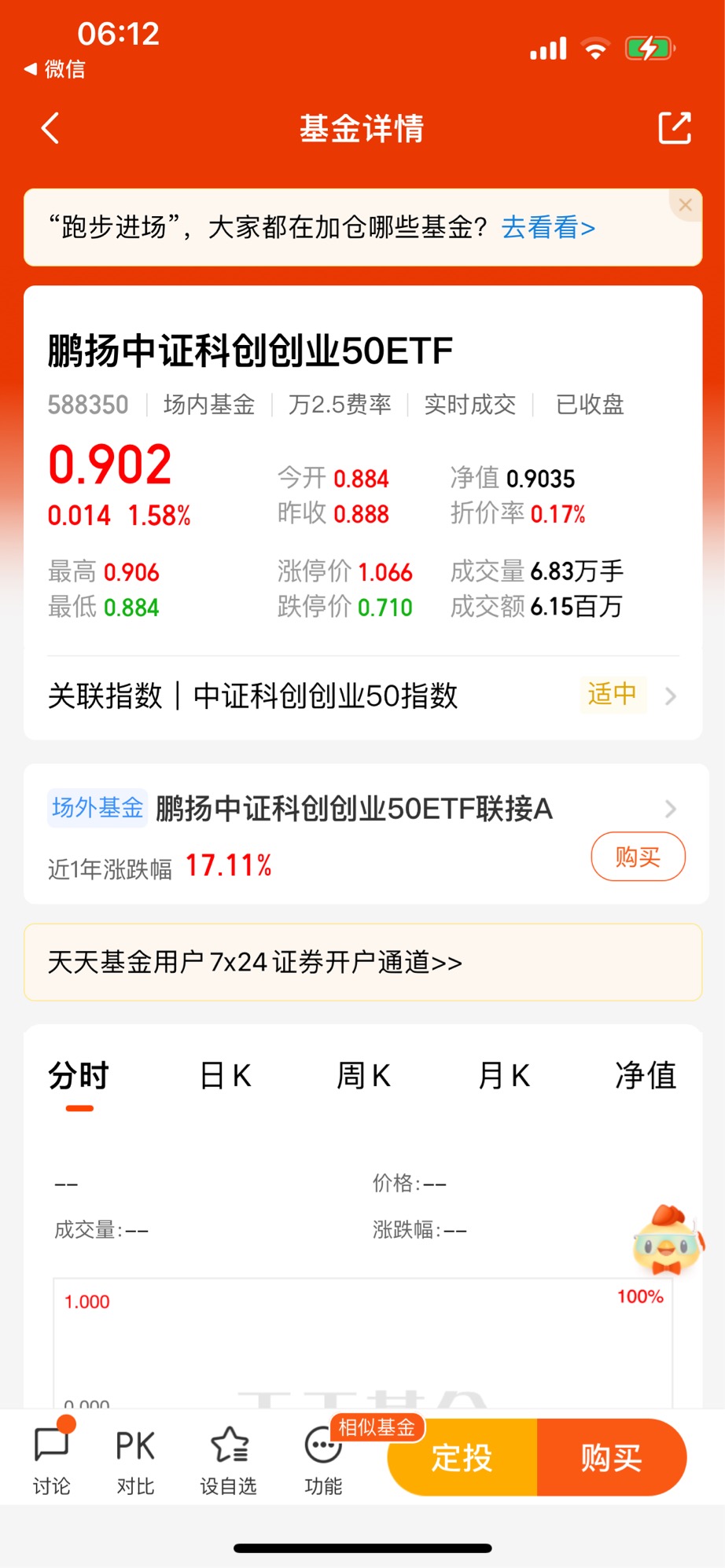This screenshot has height=1568, width=725.
Task: Switch to the 净值 net value view
Action: [646, 1074]
